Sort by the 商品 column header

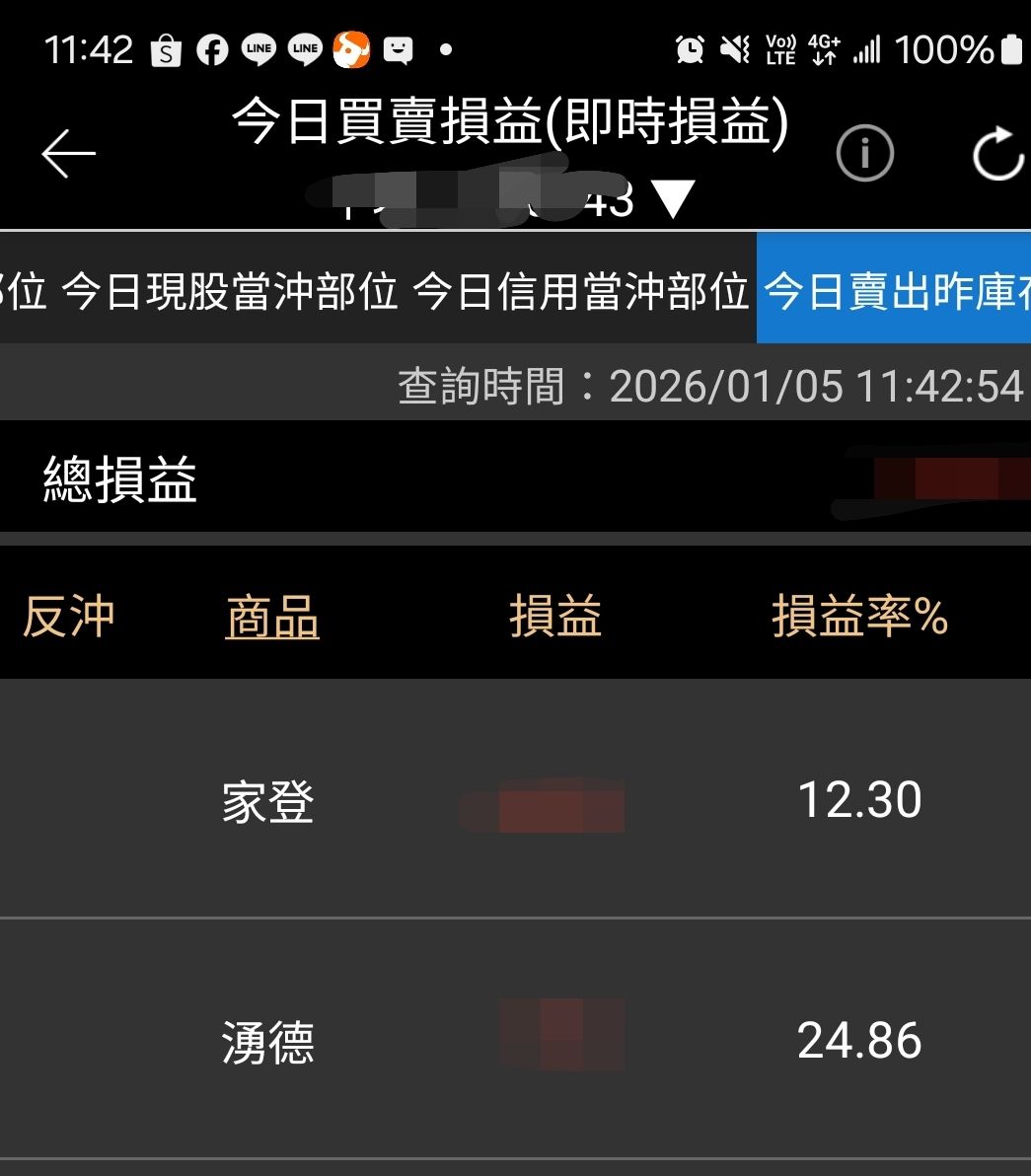point(272,617)
